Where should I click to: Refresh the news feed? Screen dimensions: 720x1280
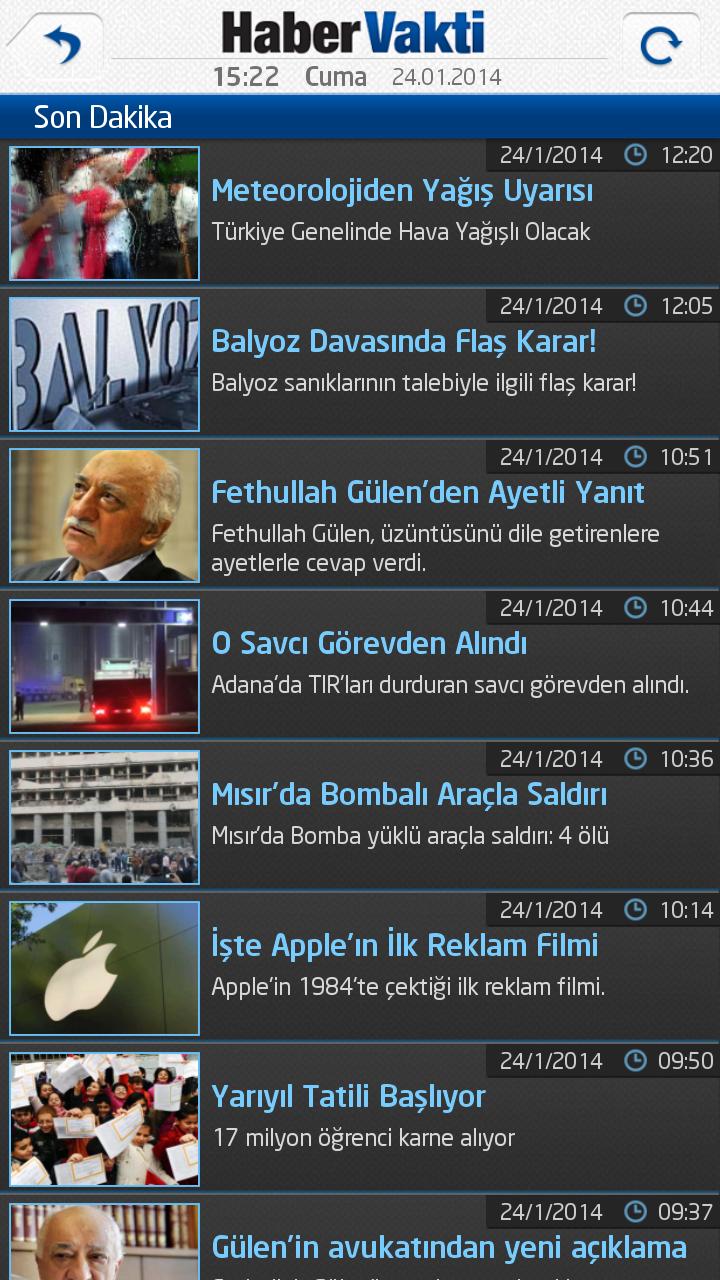click(x=660, y=46)
